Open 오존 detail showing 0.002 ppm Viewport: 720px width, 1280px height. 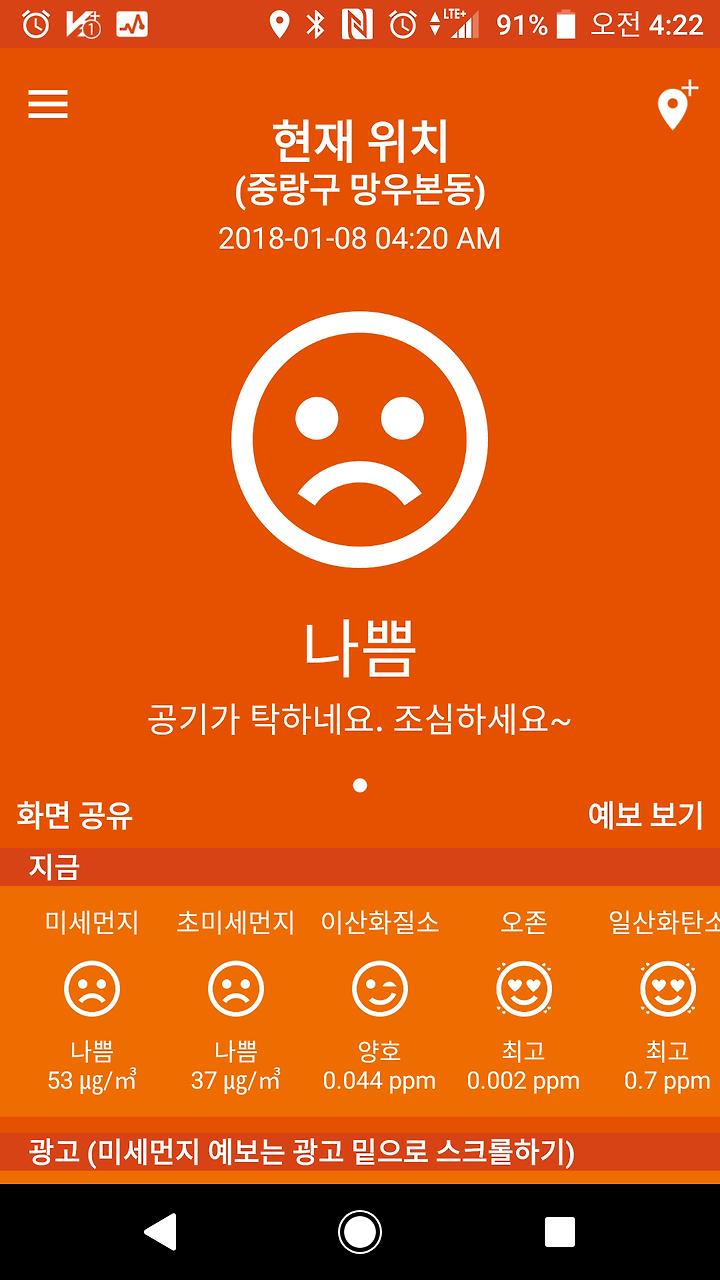tap(524, 1000)
